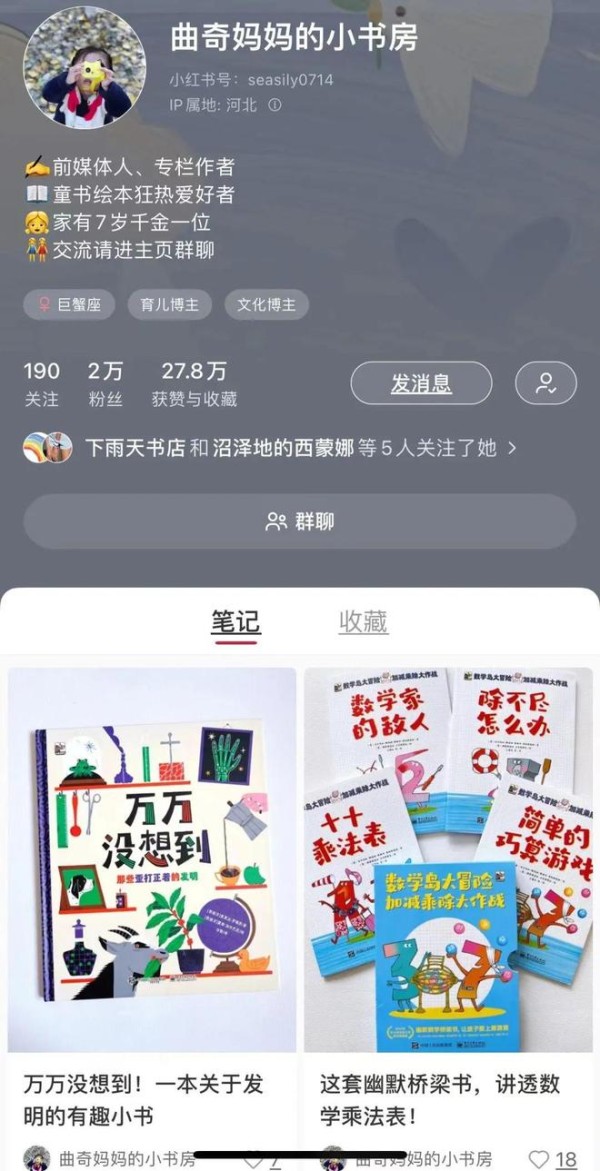The width and height of the screenshot is (600, 1171).
Task: Tap the 发消息 button
Action: pyautogui.click(x=421, y=383)
